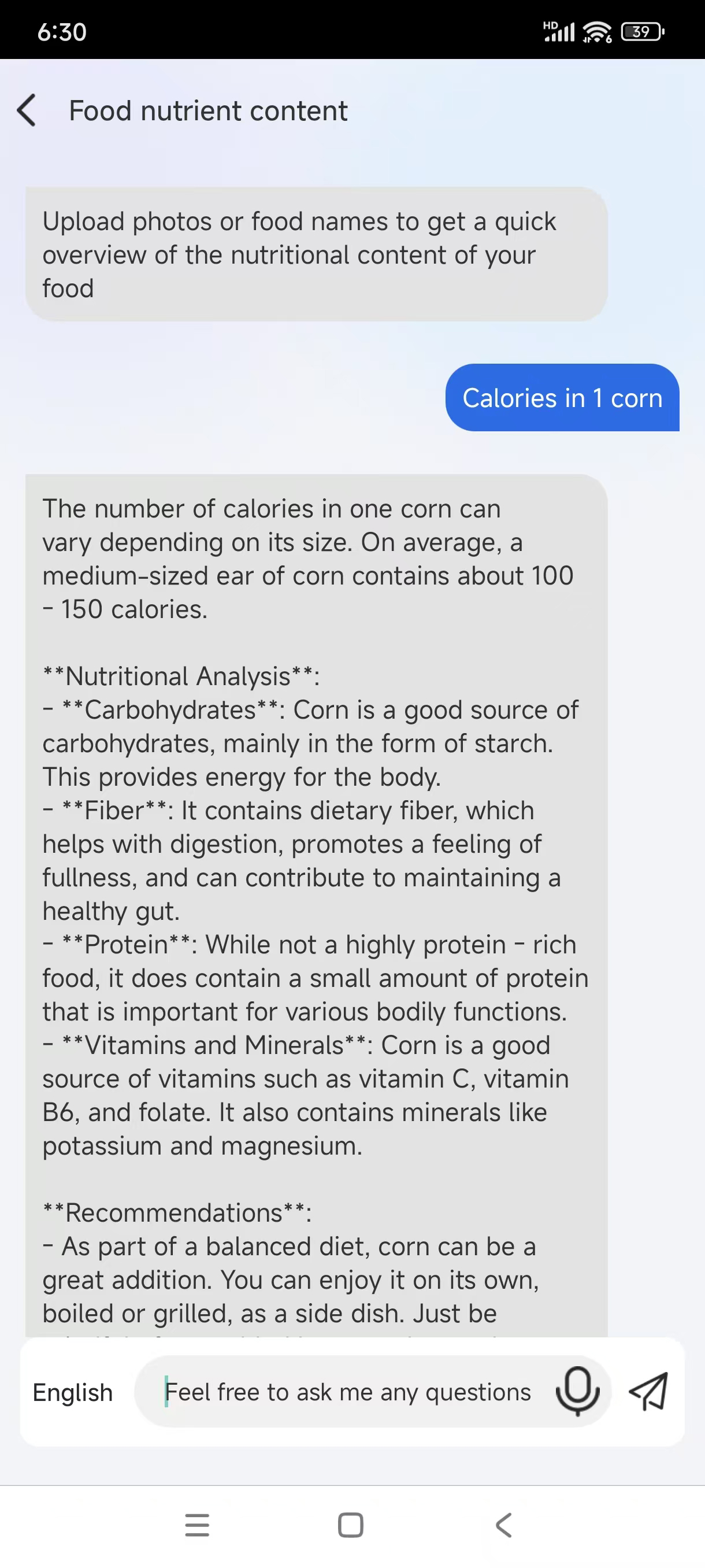Focus the 'Feel free to ask' input field

(x=347, y=1392)
